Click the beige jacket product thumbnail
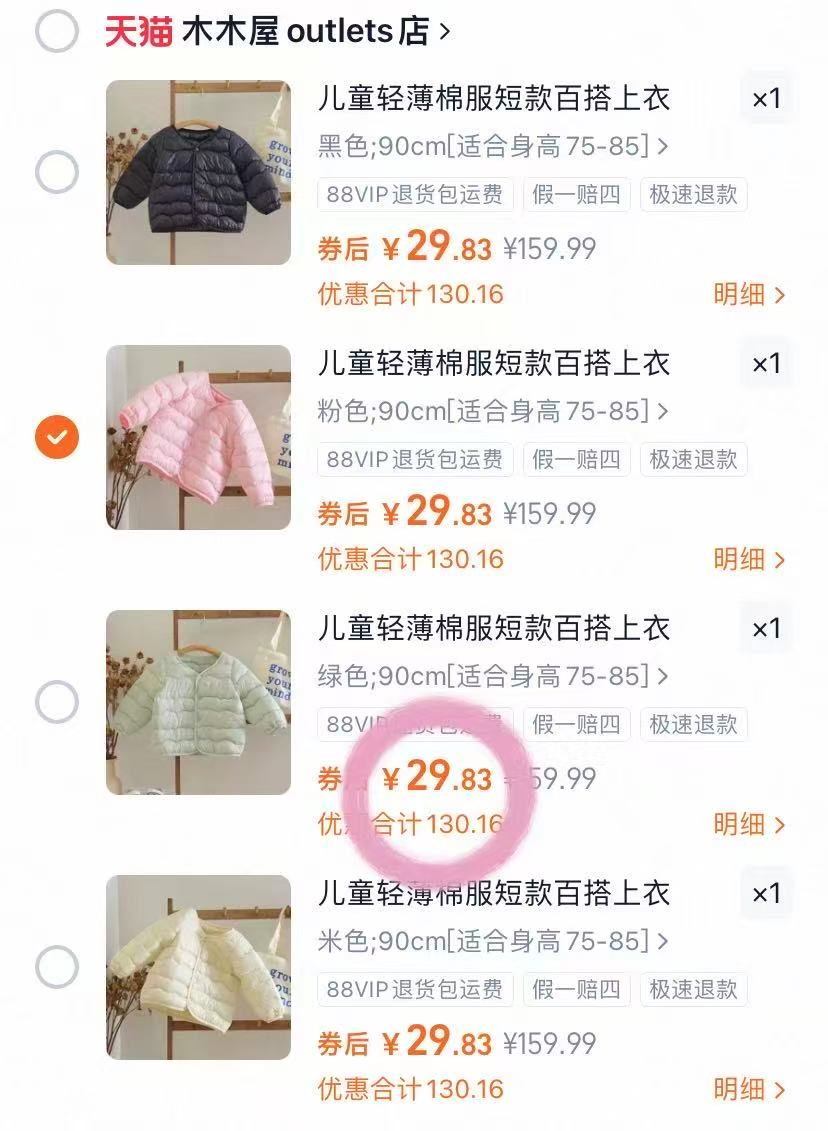Image resolution: width=828 pixels, height=1131 pixels. coord(198,965)
